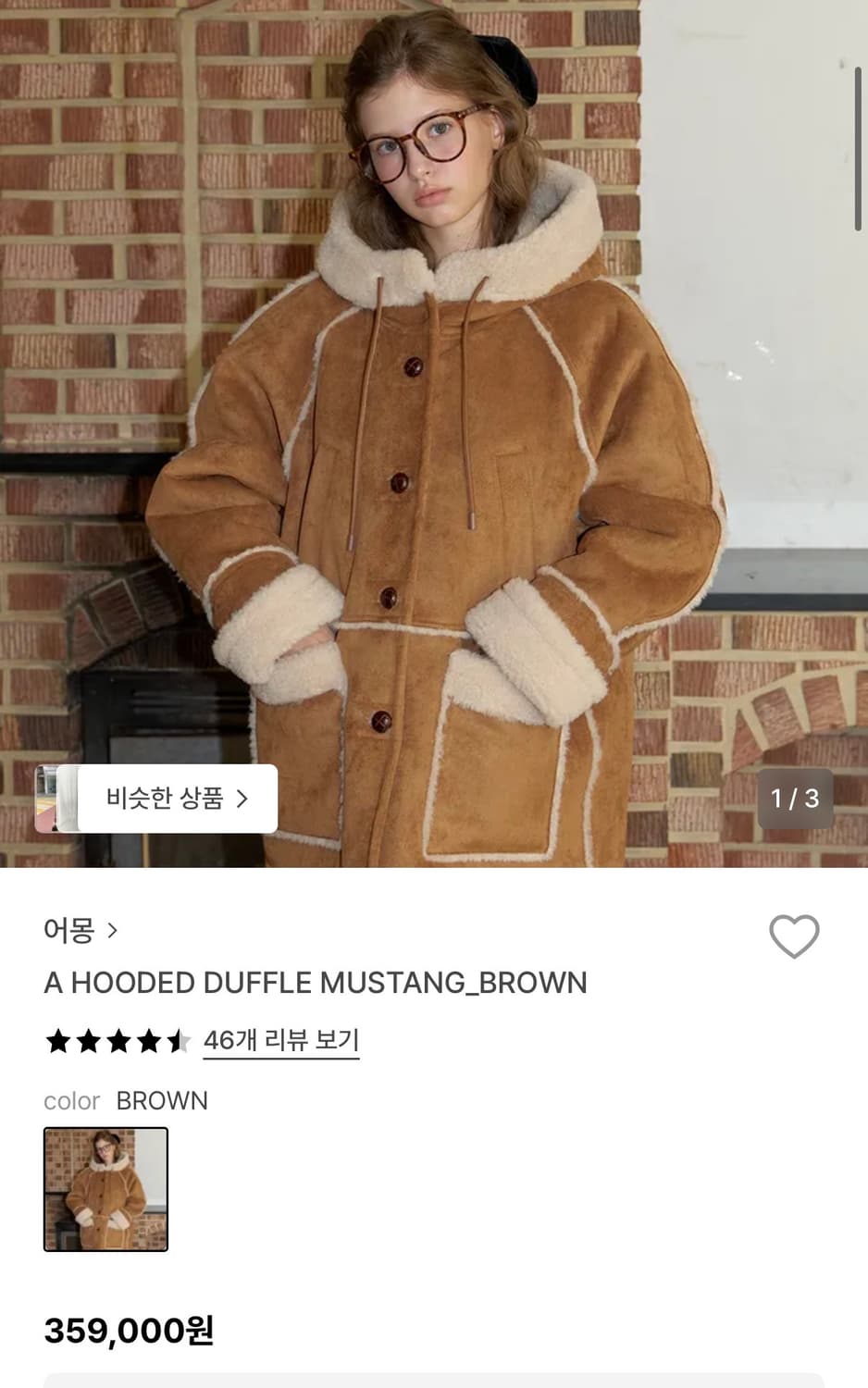Tap the second star in the review rating

87,1040
